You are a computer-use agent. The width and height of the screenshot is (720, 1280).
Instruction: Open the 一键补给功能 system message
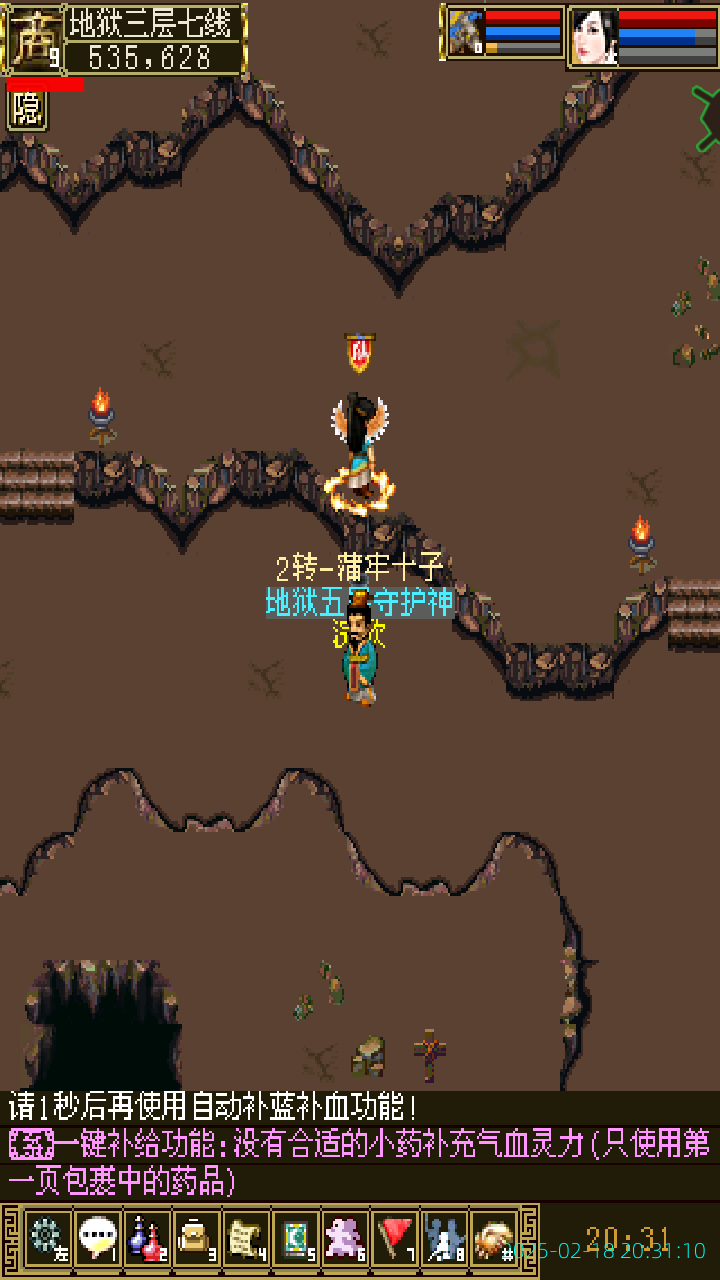pyautogui.click(x=360, y=1160)
